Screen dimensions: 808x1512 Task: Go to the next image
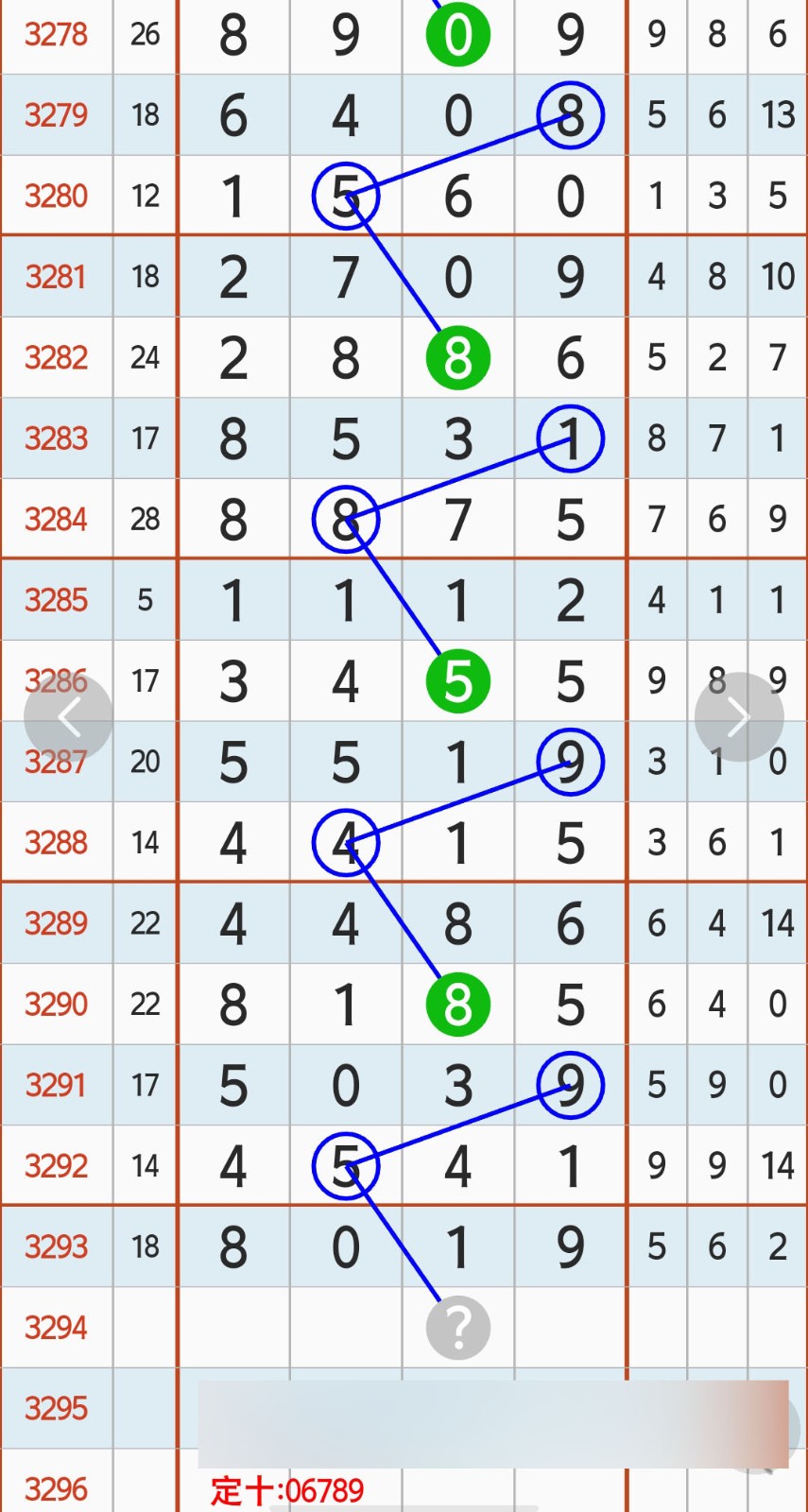738,717
